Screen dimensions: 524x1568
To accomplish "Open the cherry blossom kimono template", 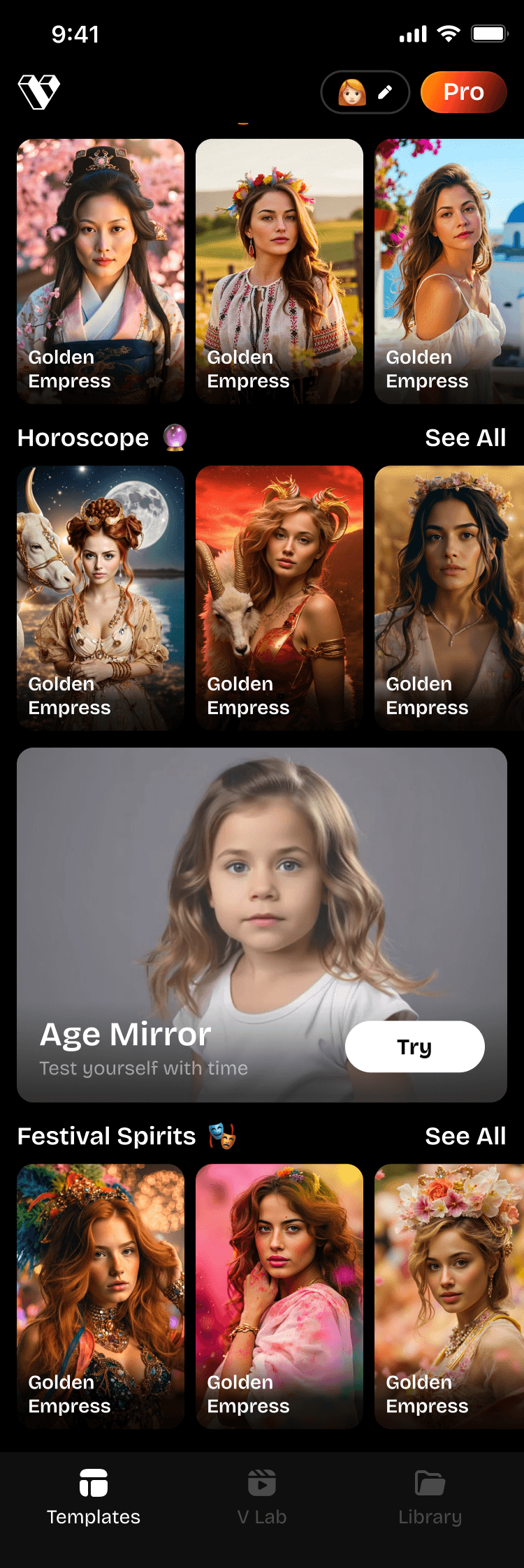I will point(101,271).
